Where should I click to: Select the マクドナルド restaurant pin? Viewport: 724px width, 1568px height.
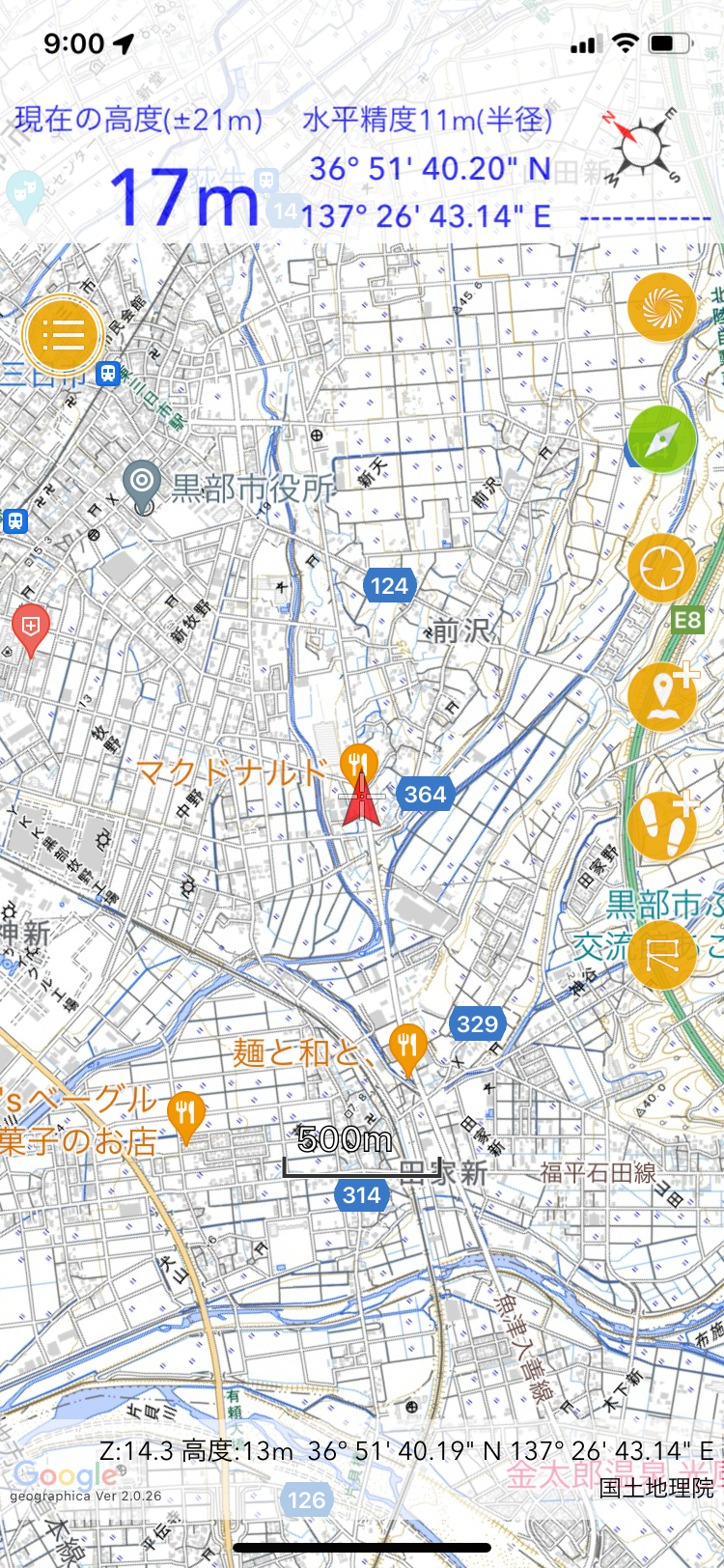[358, 763]
